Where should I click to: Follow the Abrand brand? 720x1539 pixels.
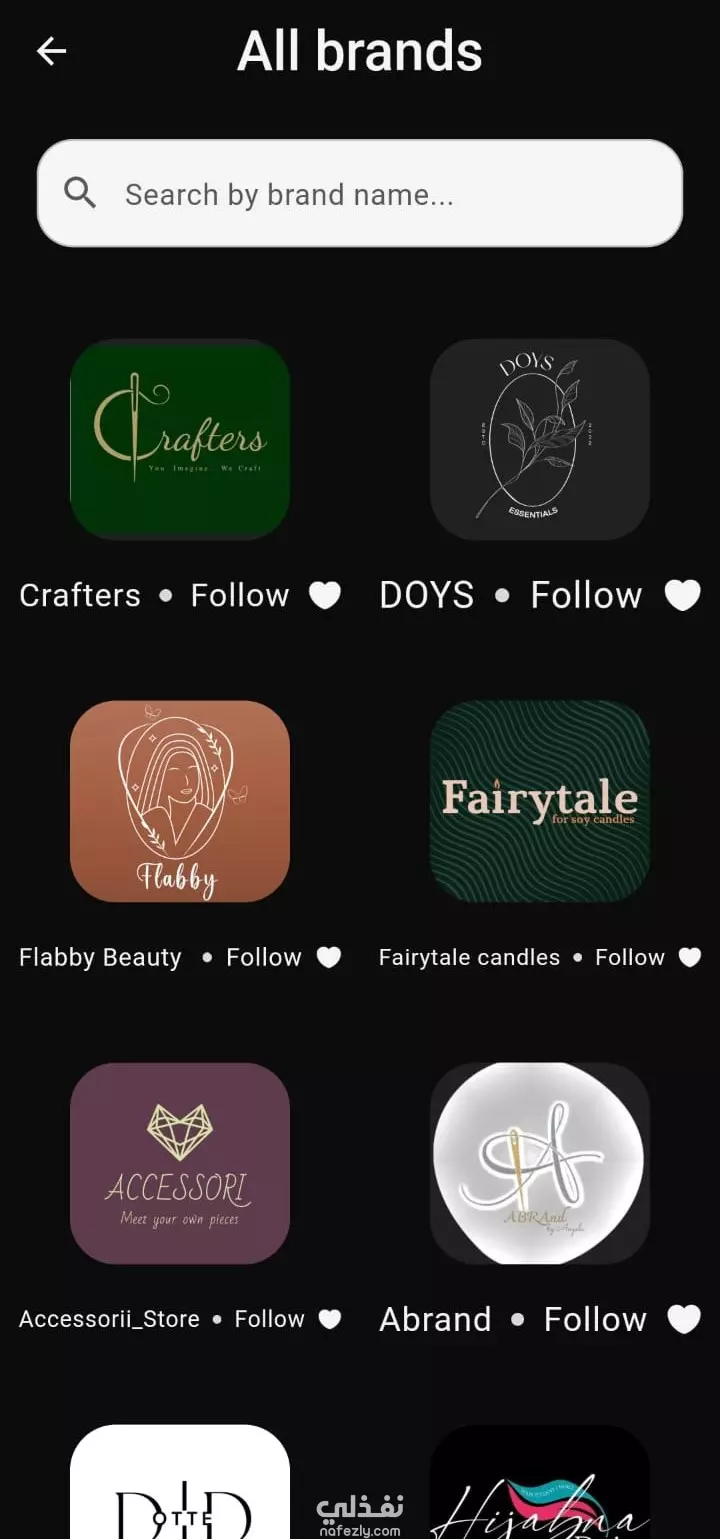click(x=595, y=1319)
